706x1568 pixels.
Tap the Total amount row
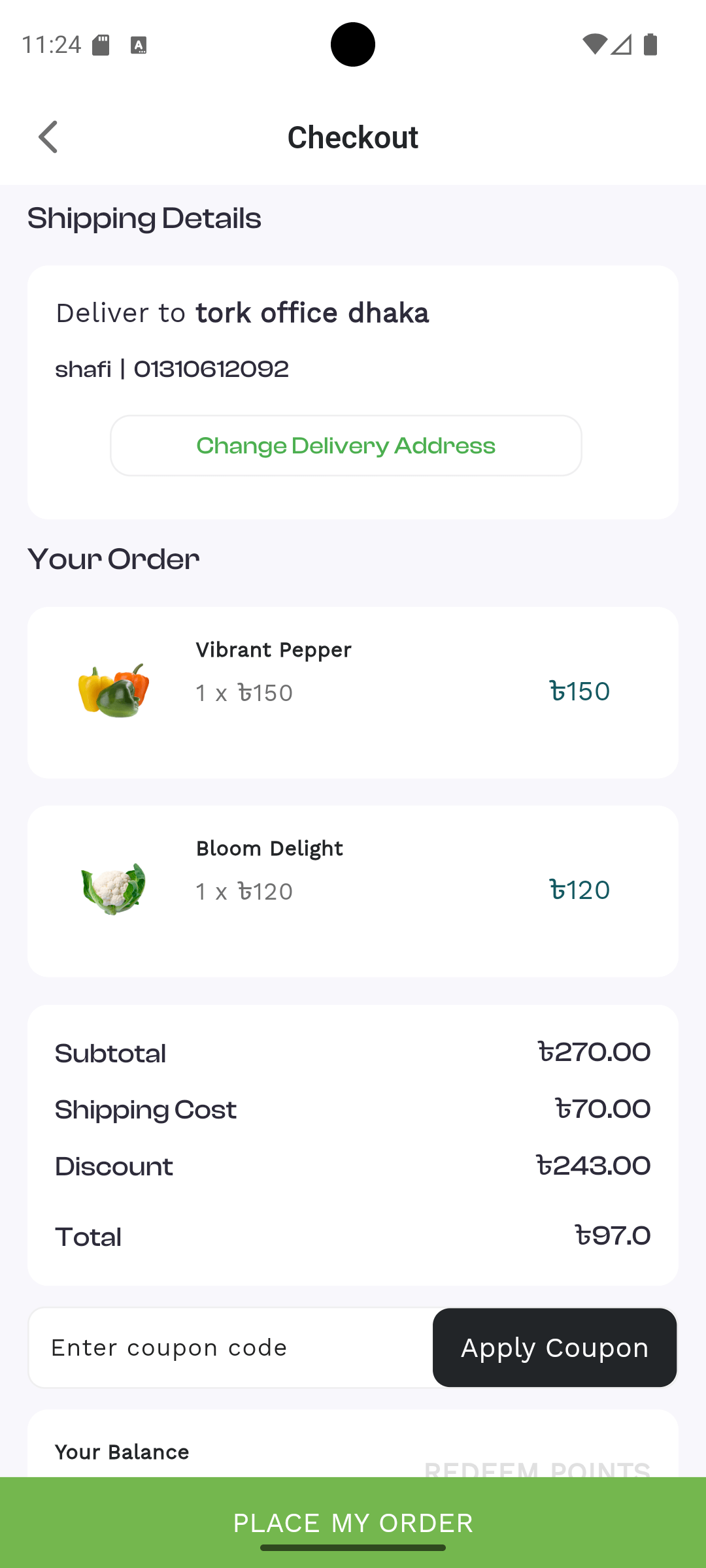[x=353, y=1235]
